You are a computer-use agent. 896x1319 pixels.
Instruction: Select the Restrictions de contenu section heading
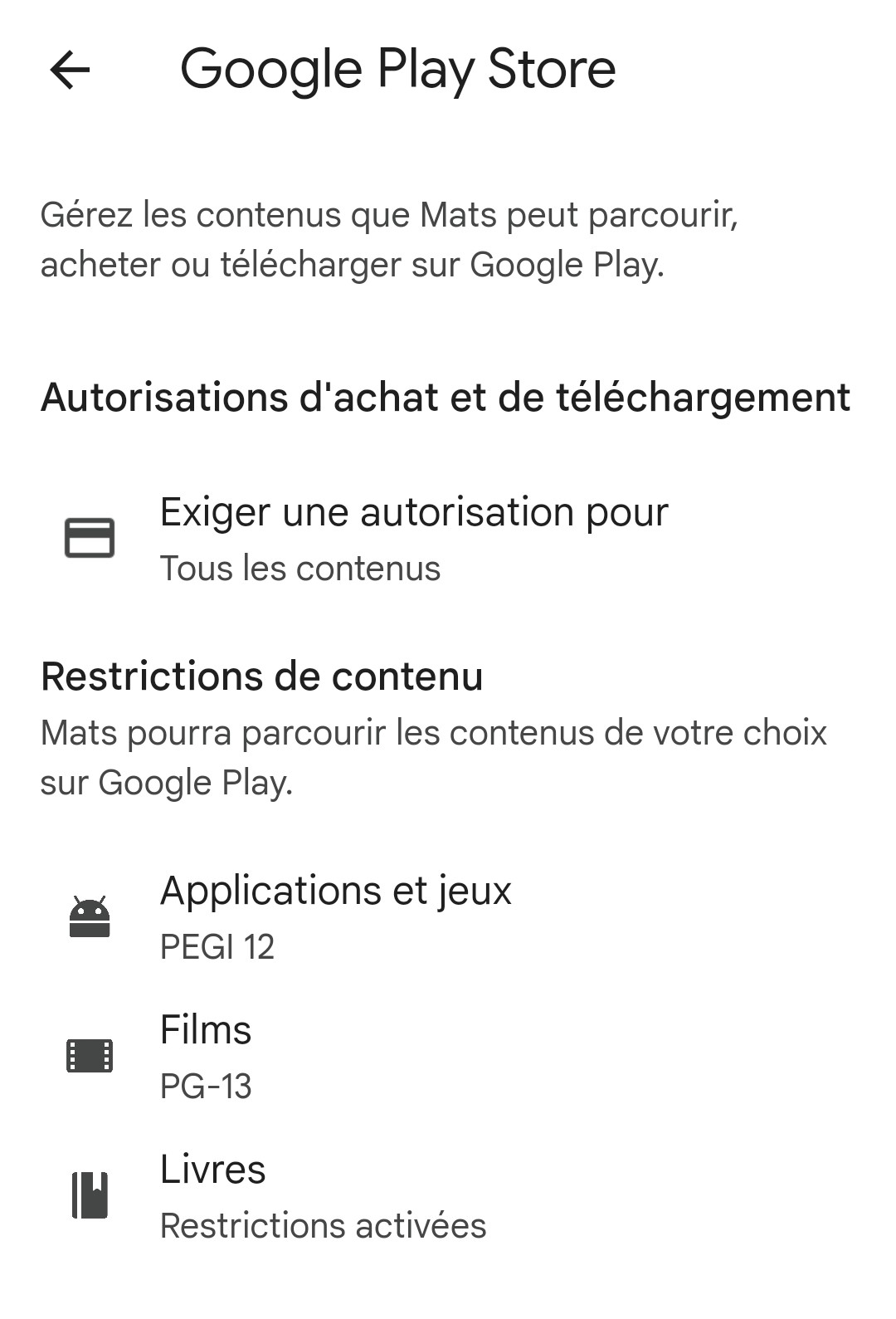(x=264, y=677)
